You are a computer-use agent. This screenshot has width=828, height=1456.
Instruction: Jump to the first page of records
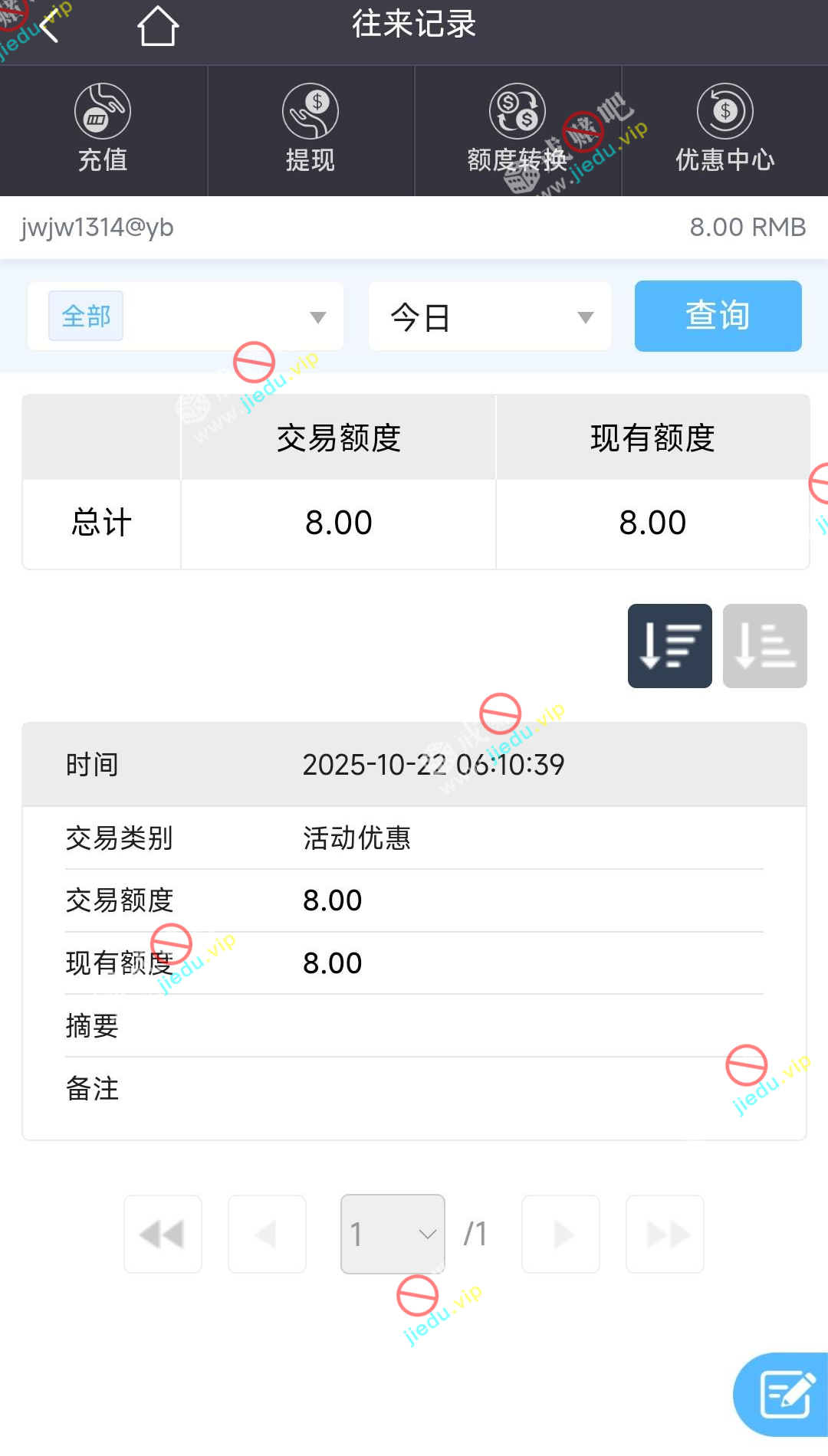point(163,1234)
